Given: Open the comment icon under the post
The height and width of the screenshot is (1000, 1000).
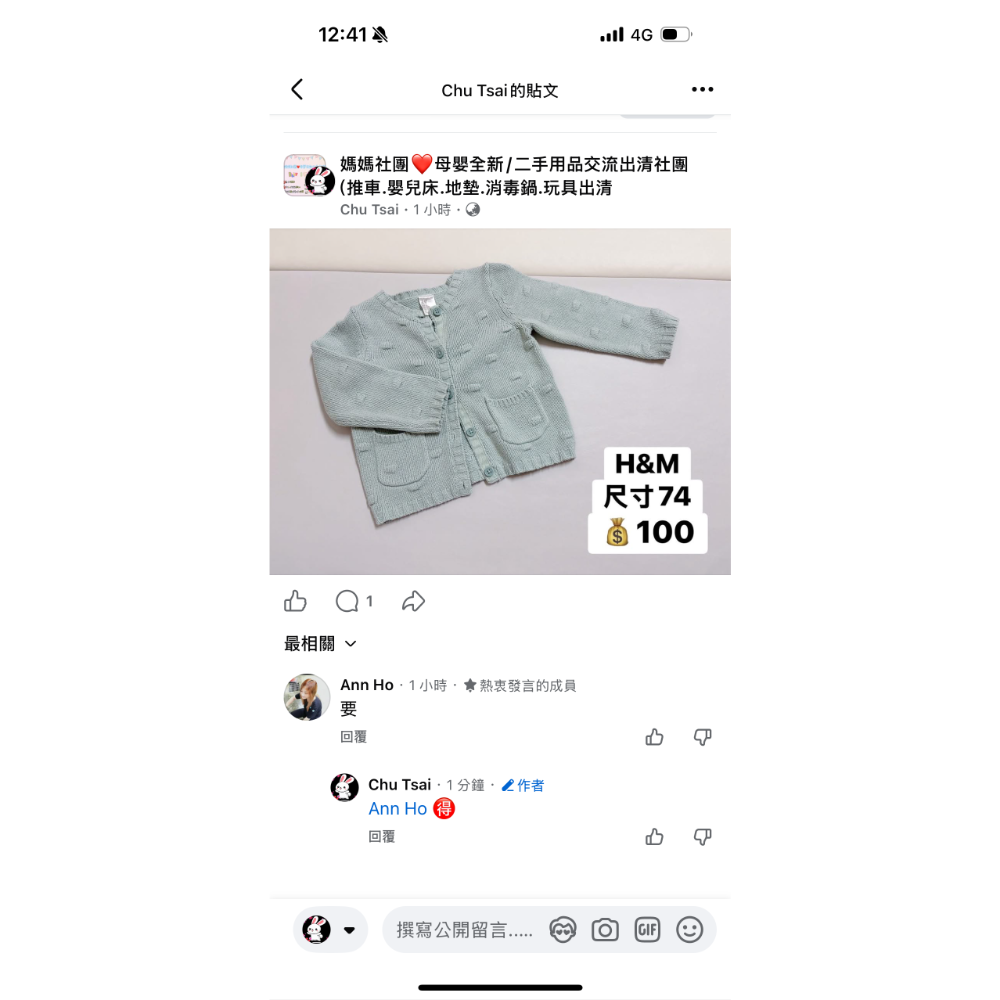Looking at the screenshot, I should [348, 601].
